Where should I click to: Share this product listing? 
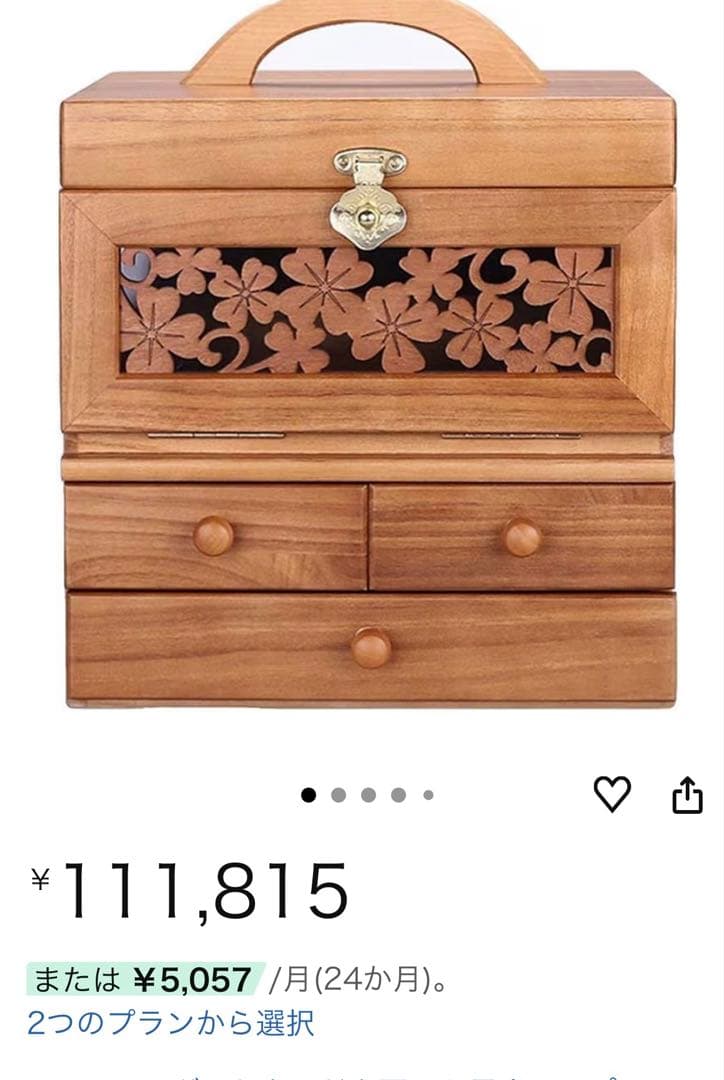(687, 795)
